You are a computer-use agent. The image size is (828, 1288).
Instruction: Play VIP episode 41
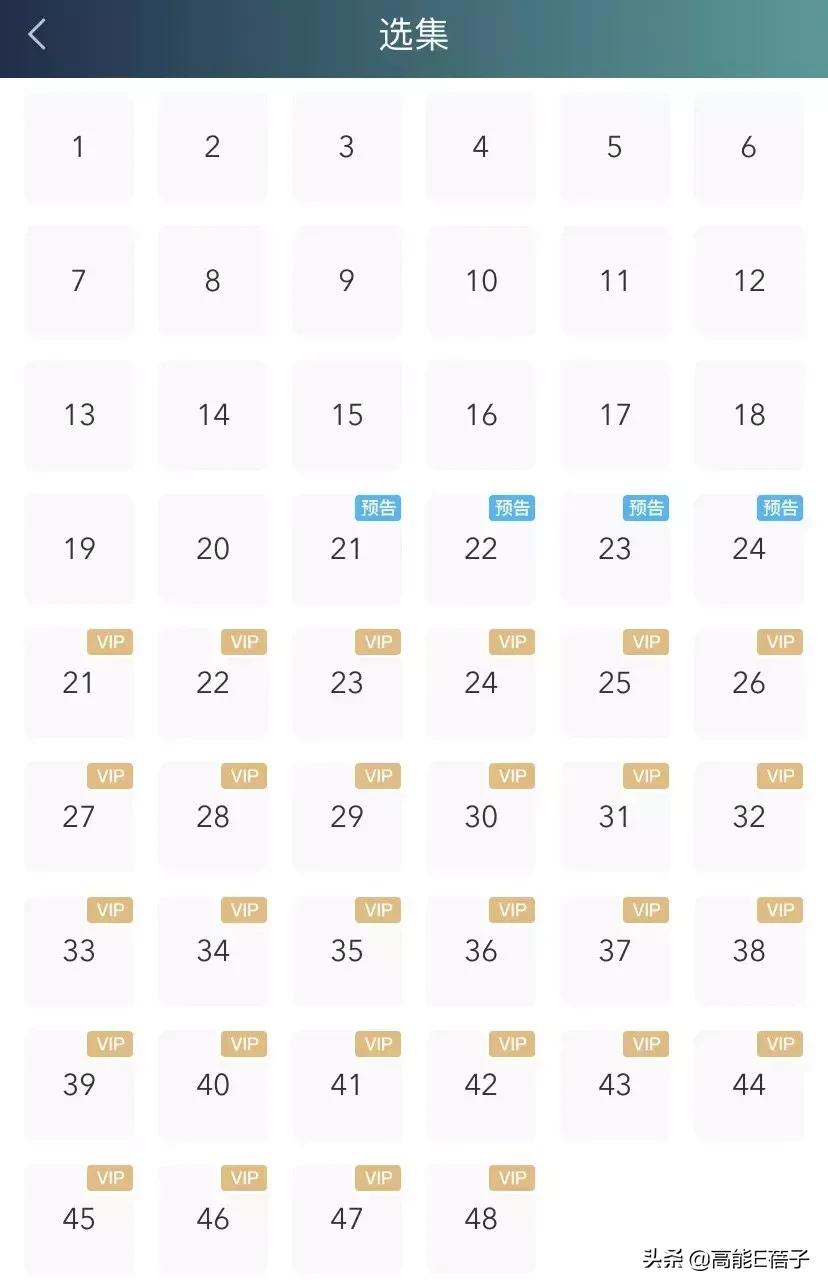(346, 1085)
